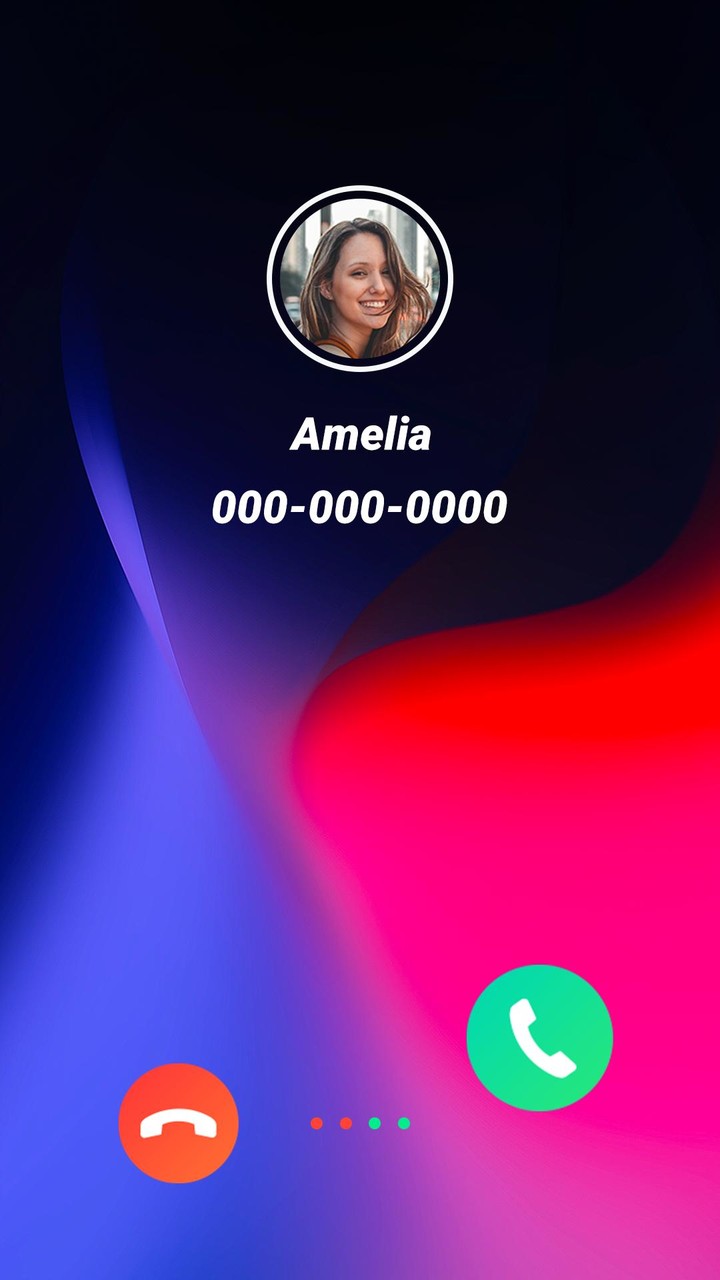Viewport: 720px width, 1280px height.
Task: Tap the last green indicator dot
Action: pos(404,1123)
